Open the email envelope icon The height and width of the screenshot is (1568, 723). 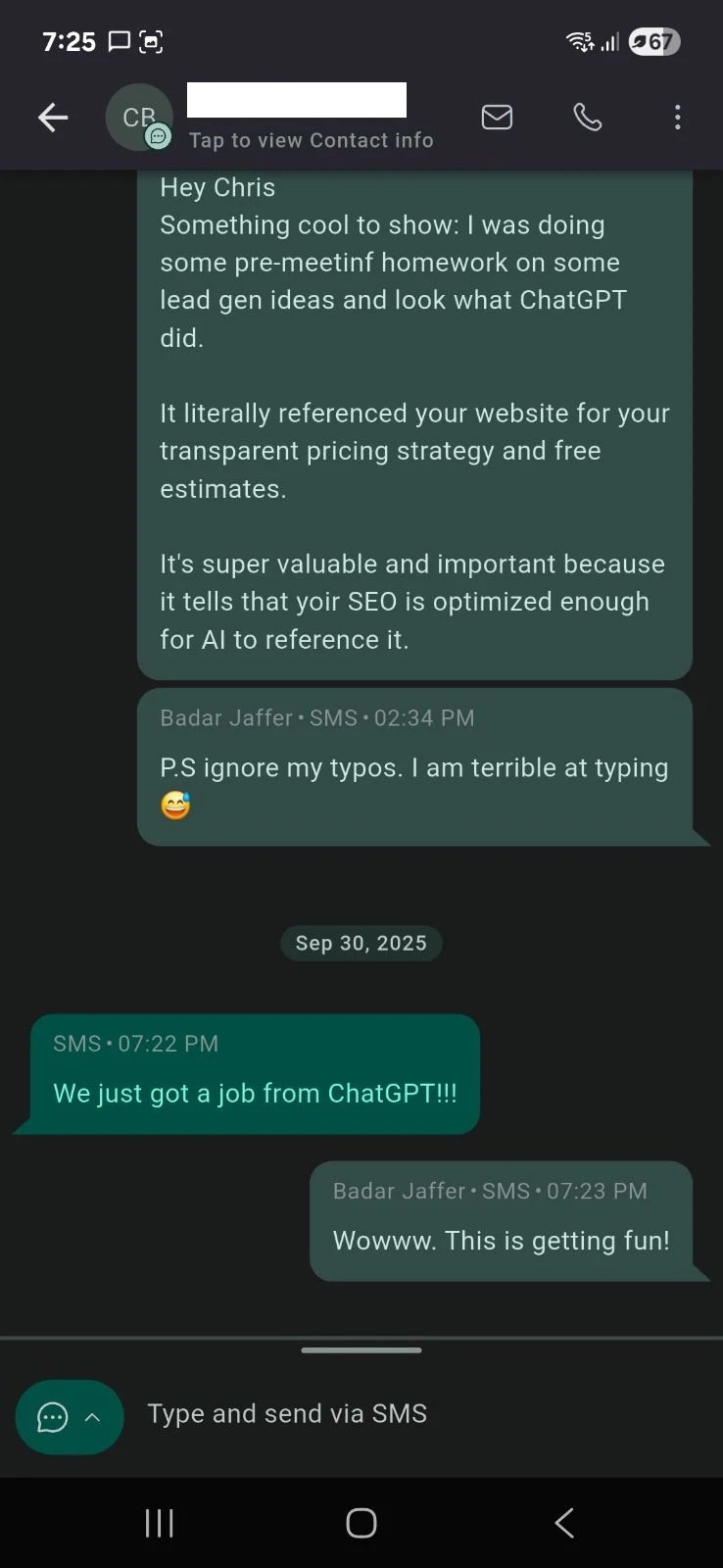pos(497,118)
